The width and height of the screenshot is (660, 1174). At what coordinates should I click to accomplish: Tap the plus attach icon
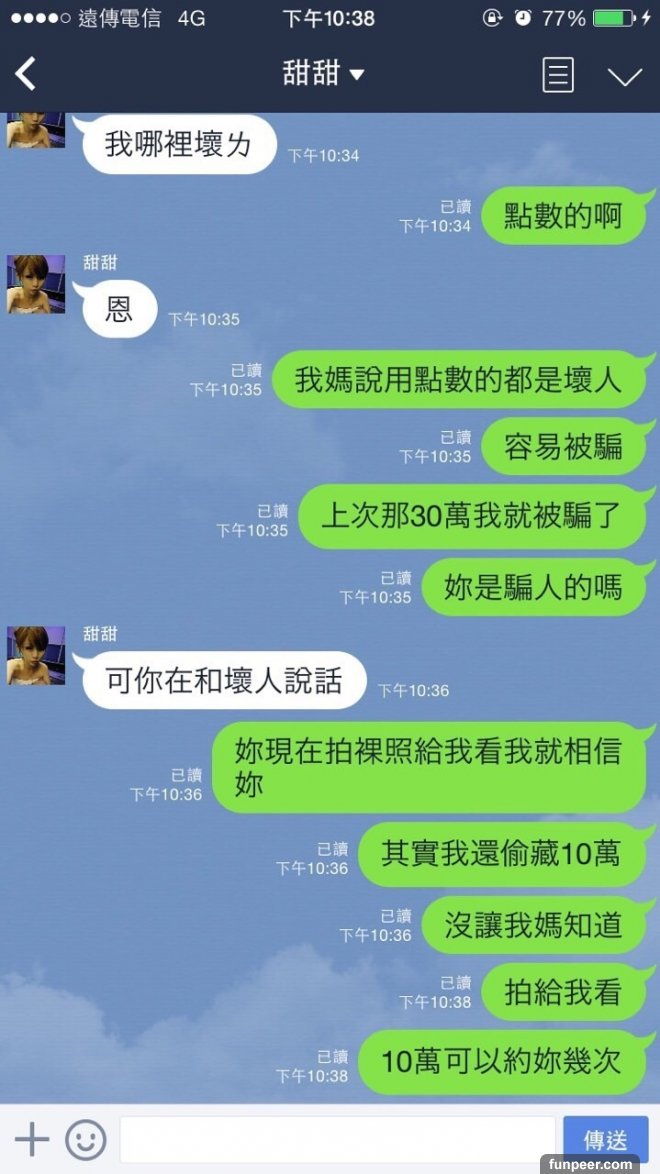click(x=32, y=1139)
